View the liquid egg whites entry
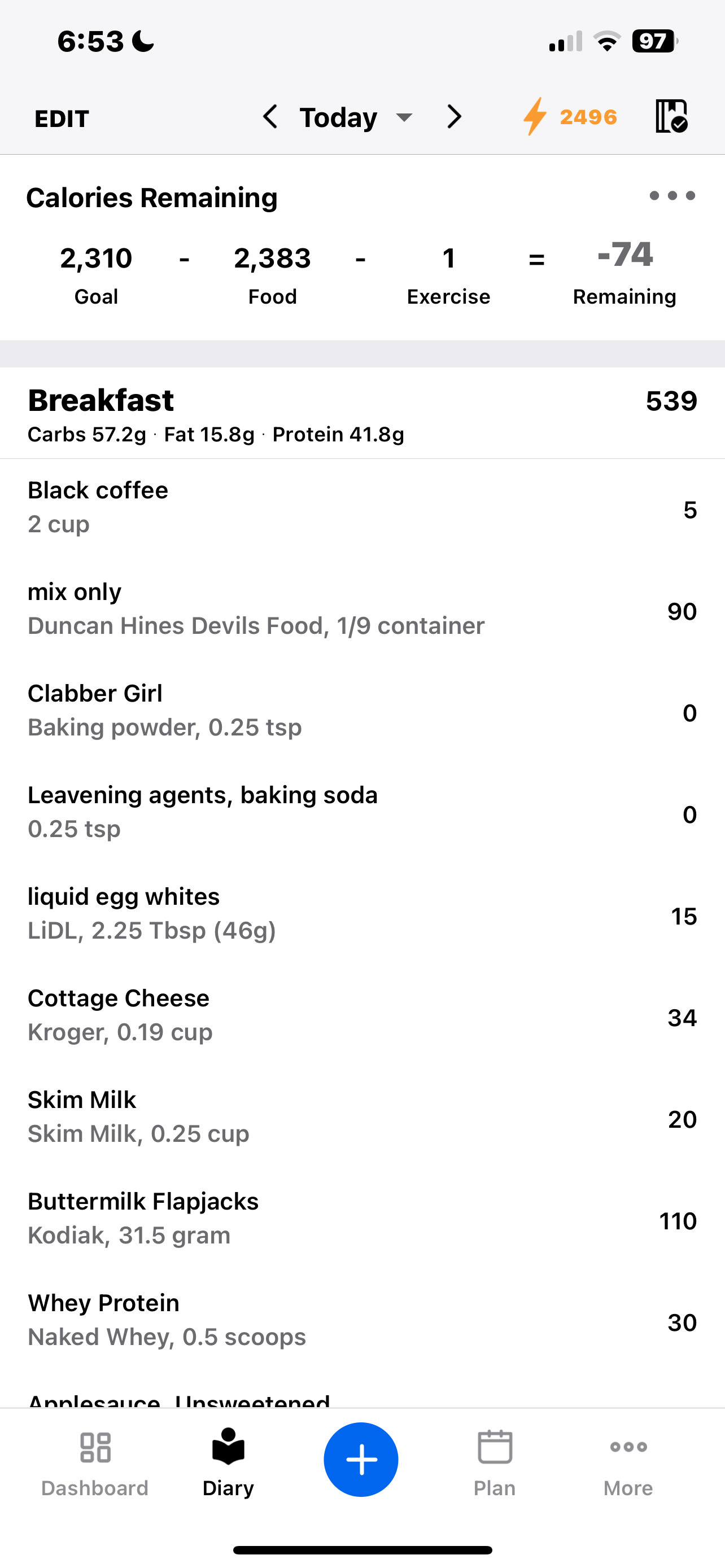The image size is (725, 1568). click(x=362, y=913)
